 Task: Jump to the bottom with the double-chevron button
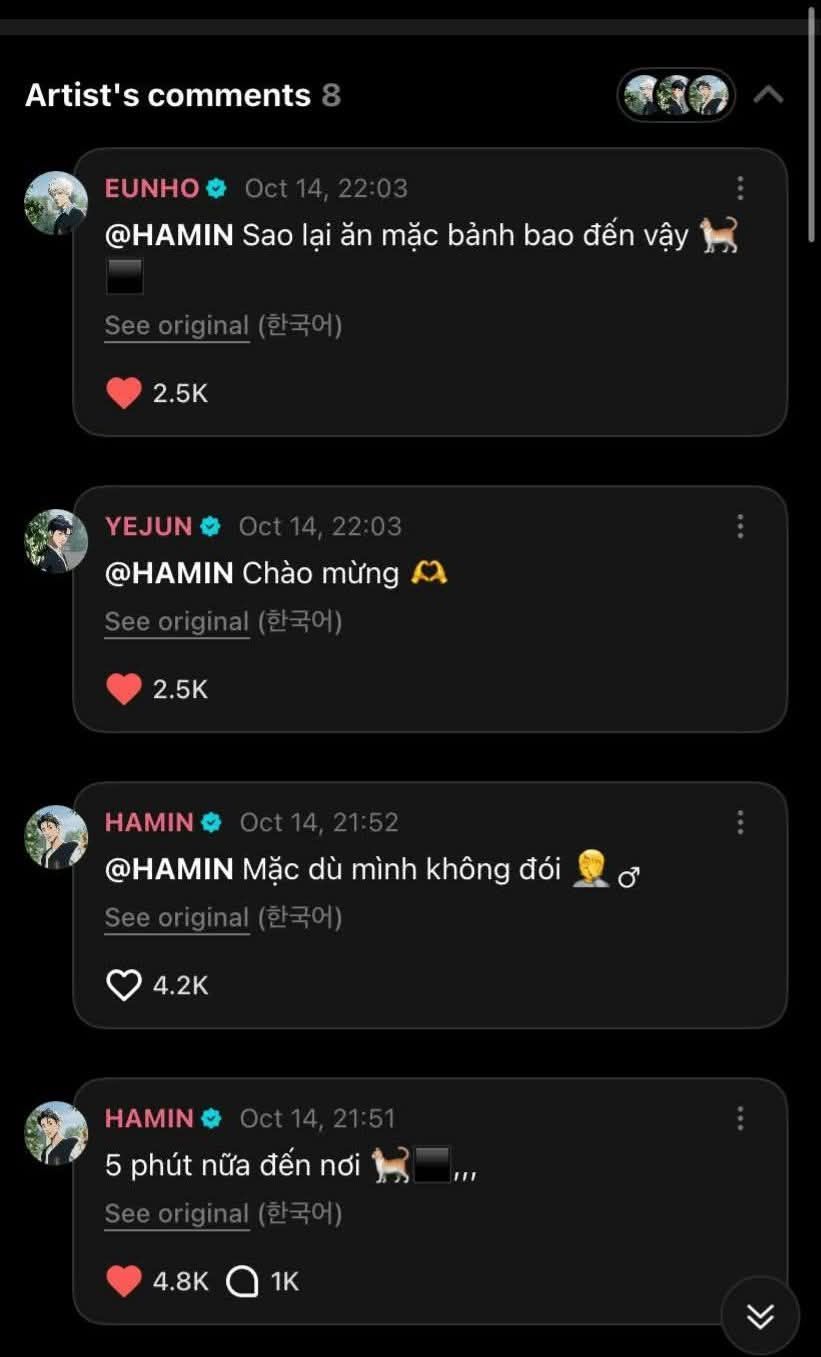(x=760, y=1316)
